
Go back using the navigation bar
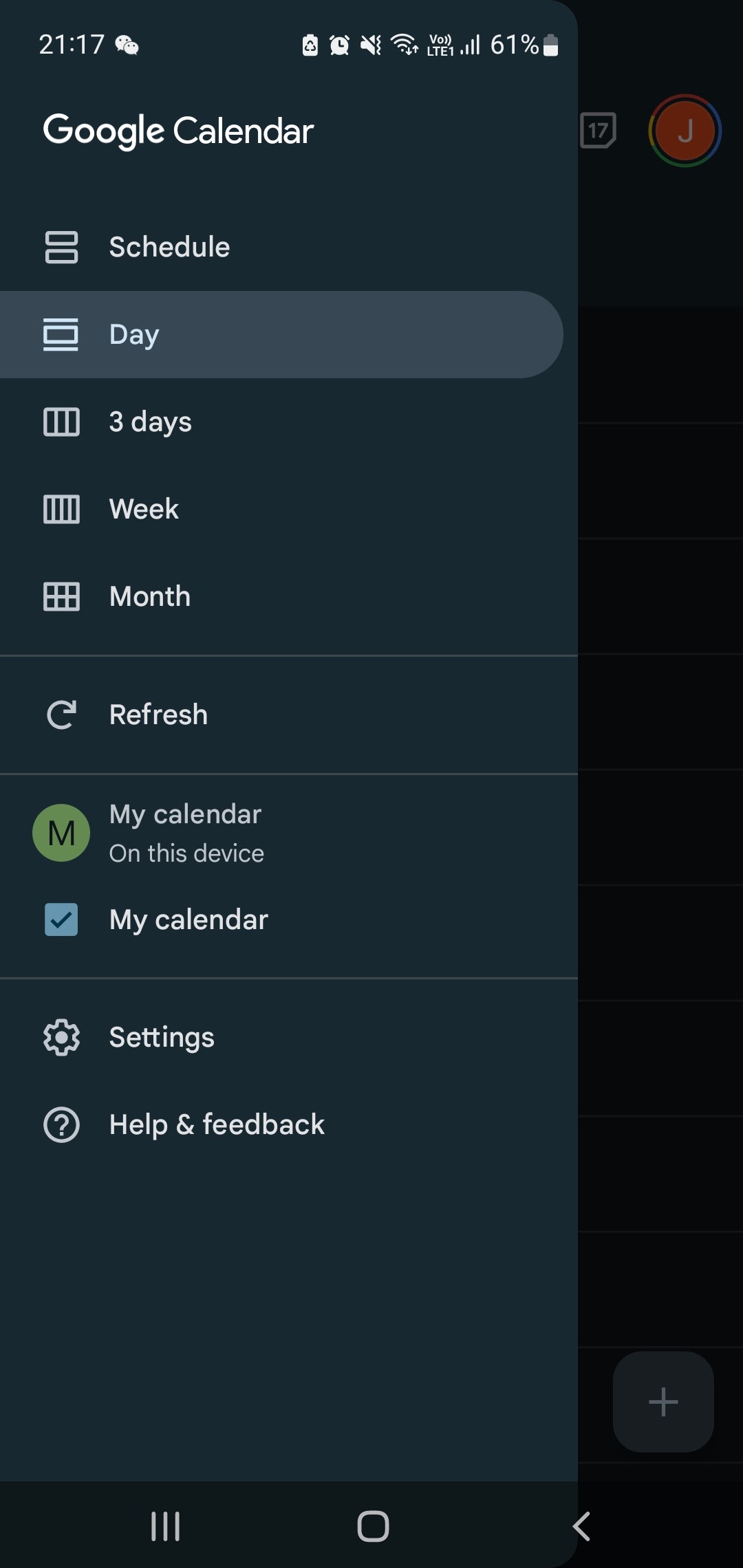pyautogui.click(x=582, y=1527)
